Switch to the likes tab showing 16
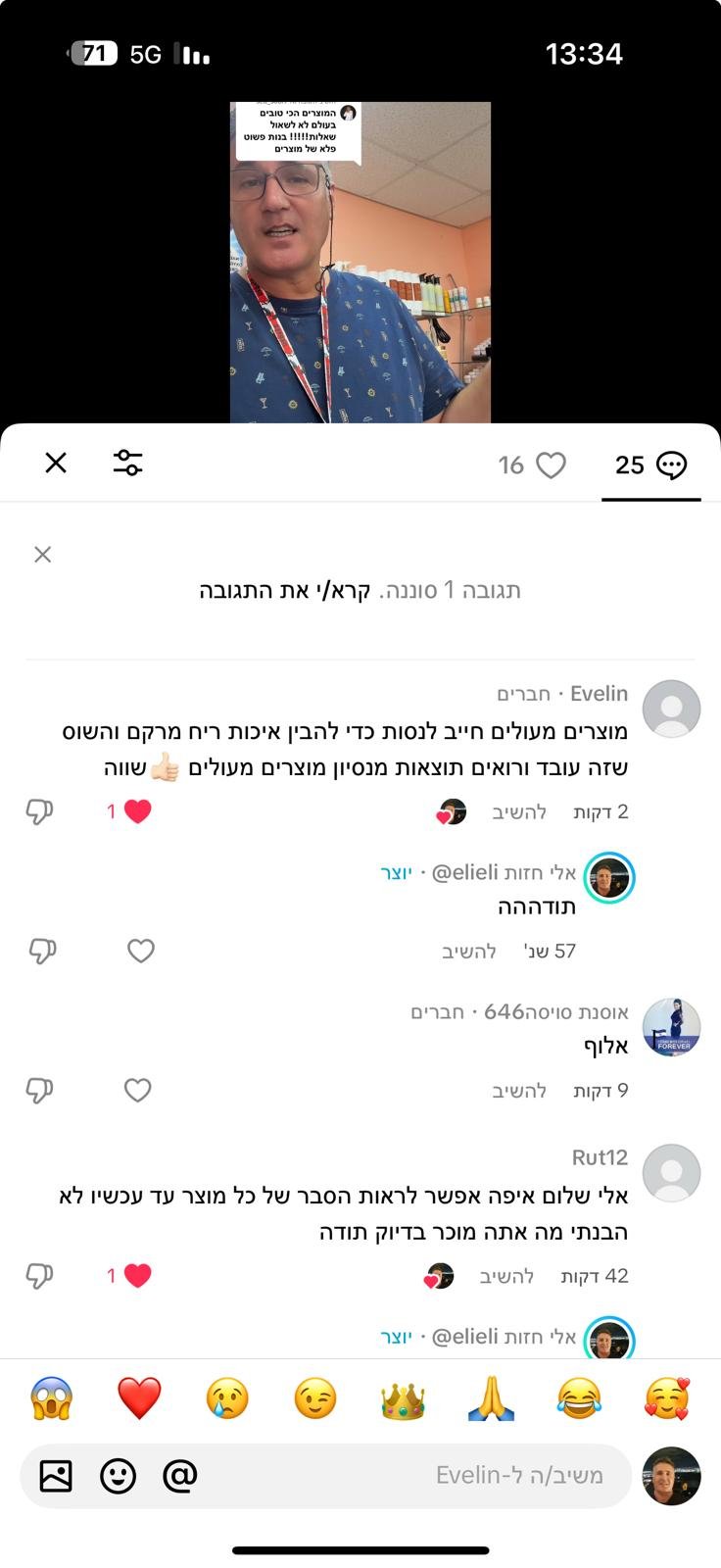 [x=532, y=465]
